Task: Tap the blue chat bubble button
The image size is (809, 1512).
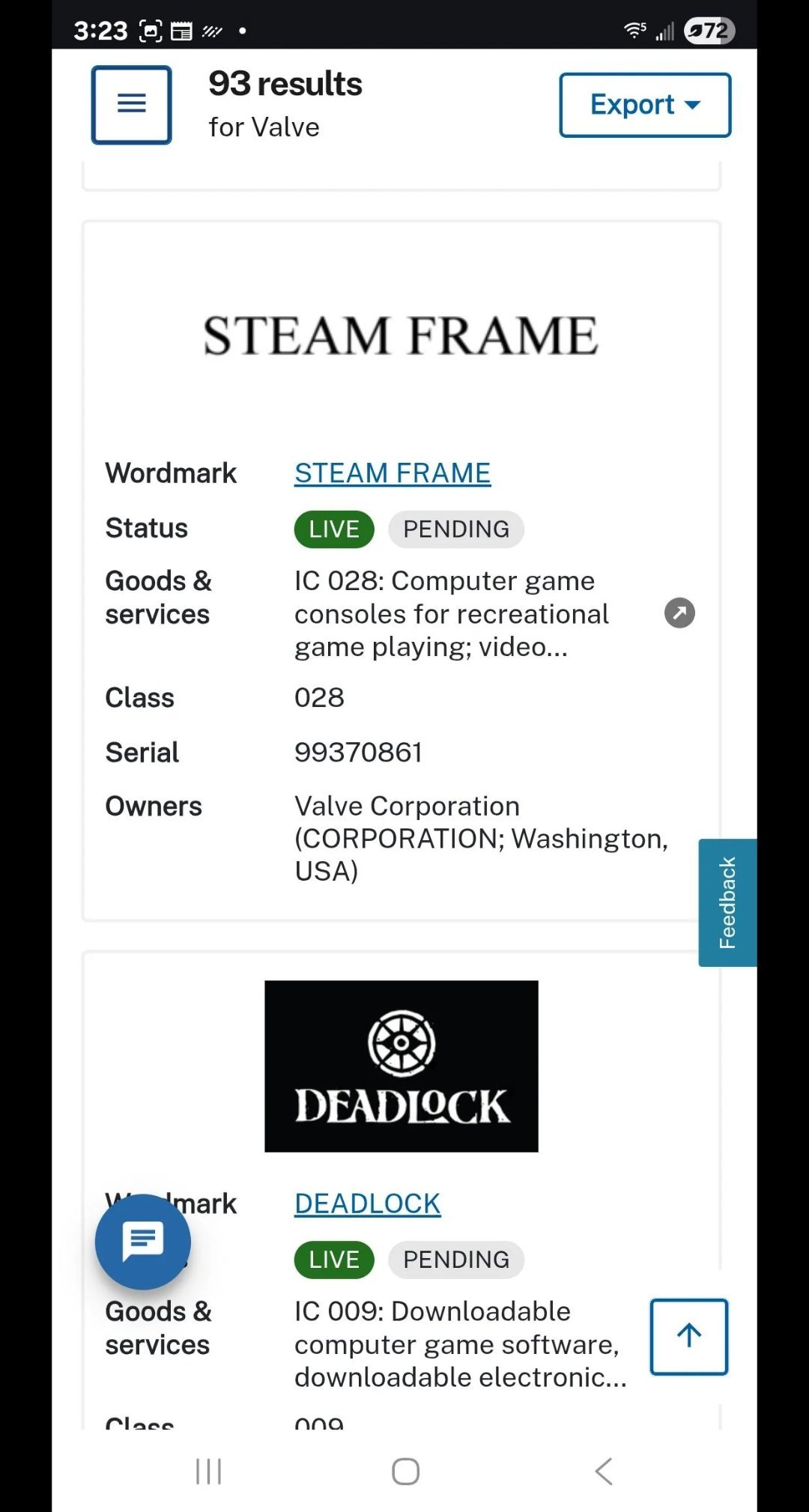Action: (x=143, y=1242)
